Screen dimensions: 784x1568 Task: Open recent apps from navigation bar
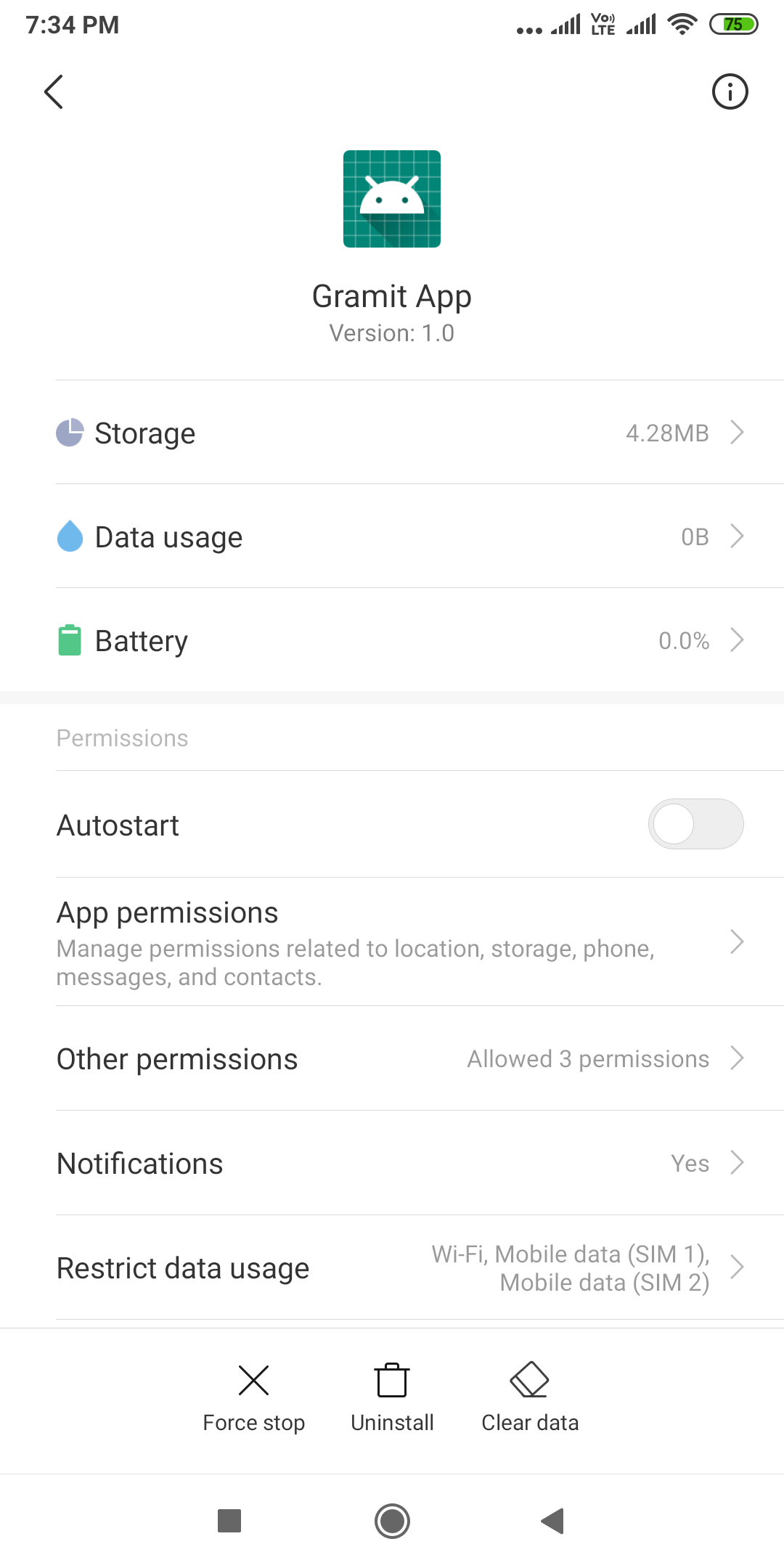229,1521
